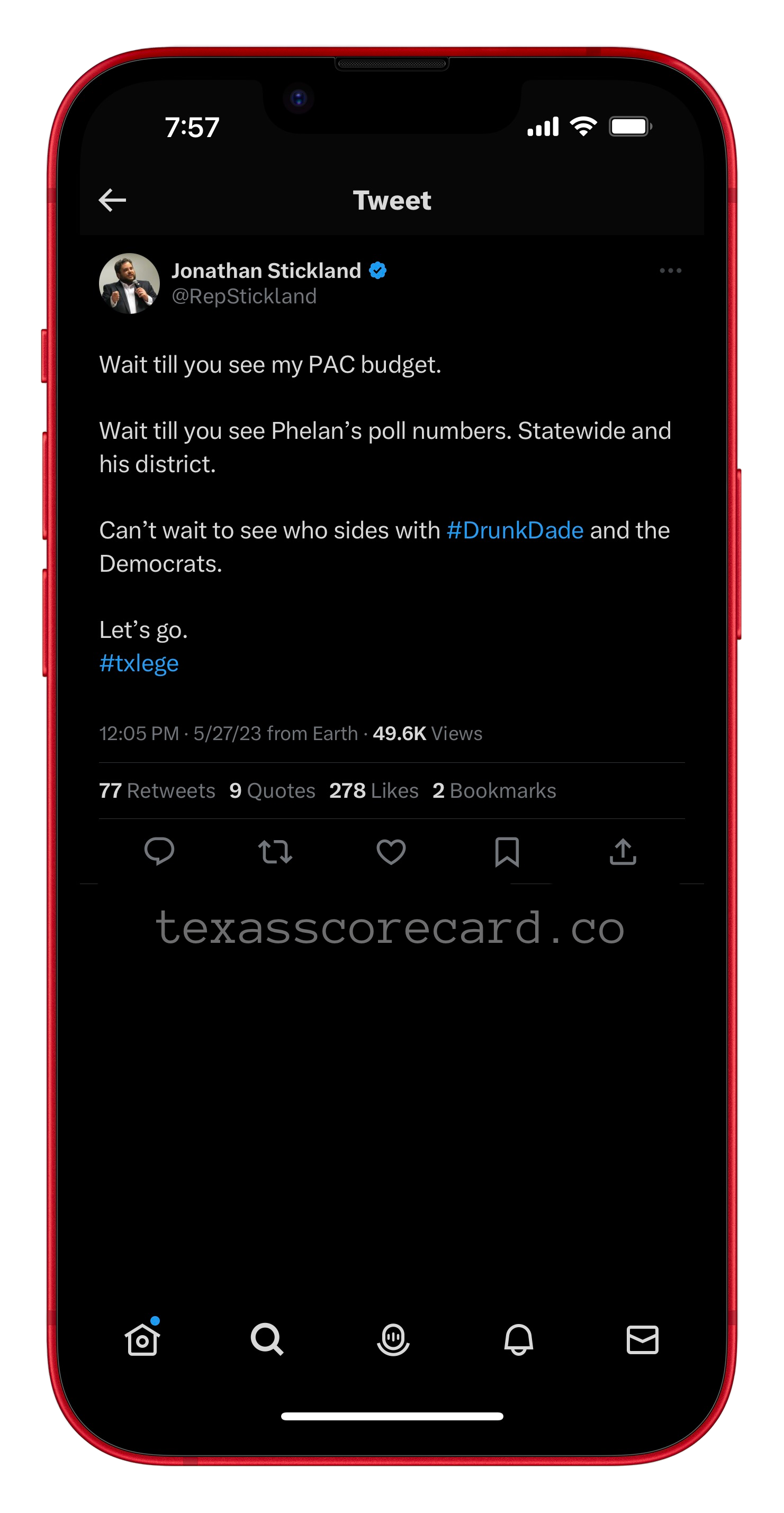The image size is (784, 1513).
Task: Retweet this tweet
Action: click(x=275, y=852)
